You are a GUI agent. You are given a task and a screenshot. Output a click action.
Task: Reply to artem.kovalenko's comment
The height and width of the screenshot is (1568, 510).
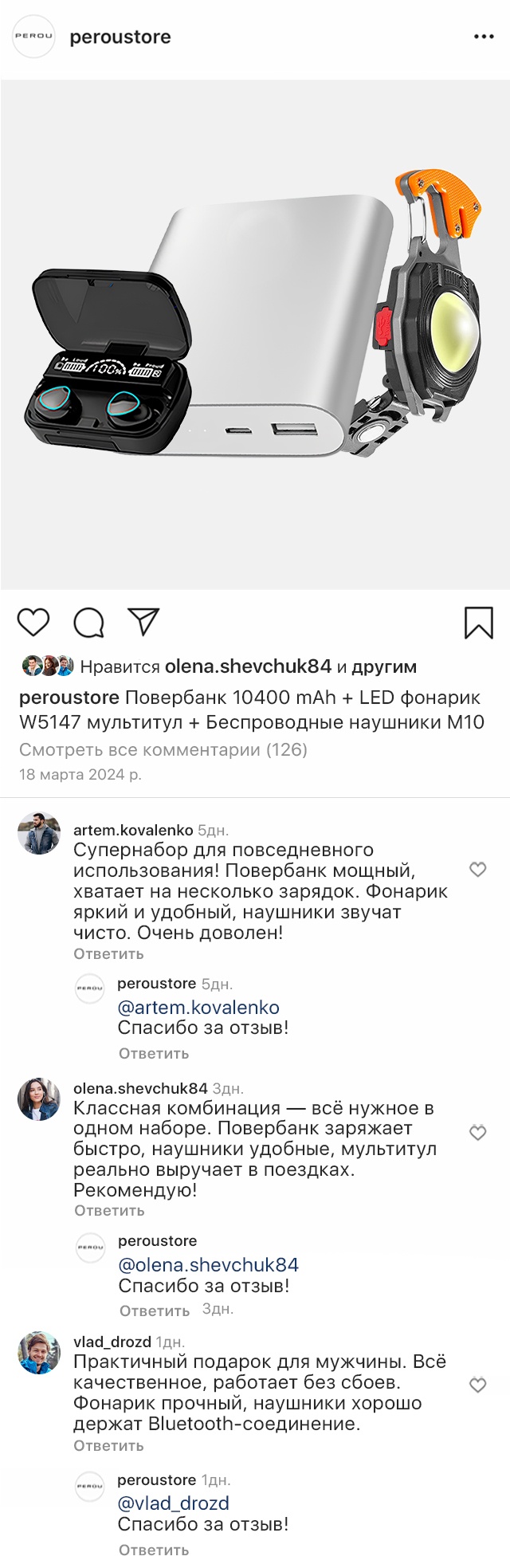(108, 954)
